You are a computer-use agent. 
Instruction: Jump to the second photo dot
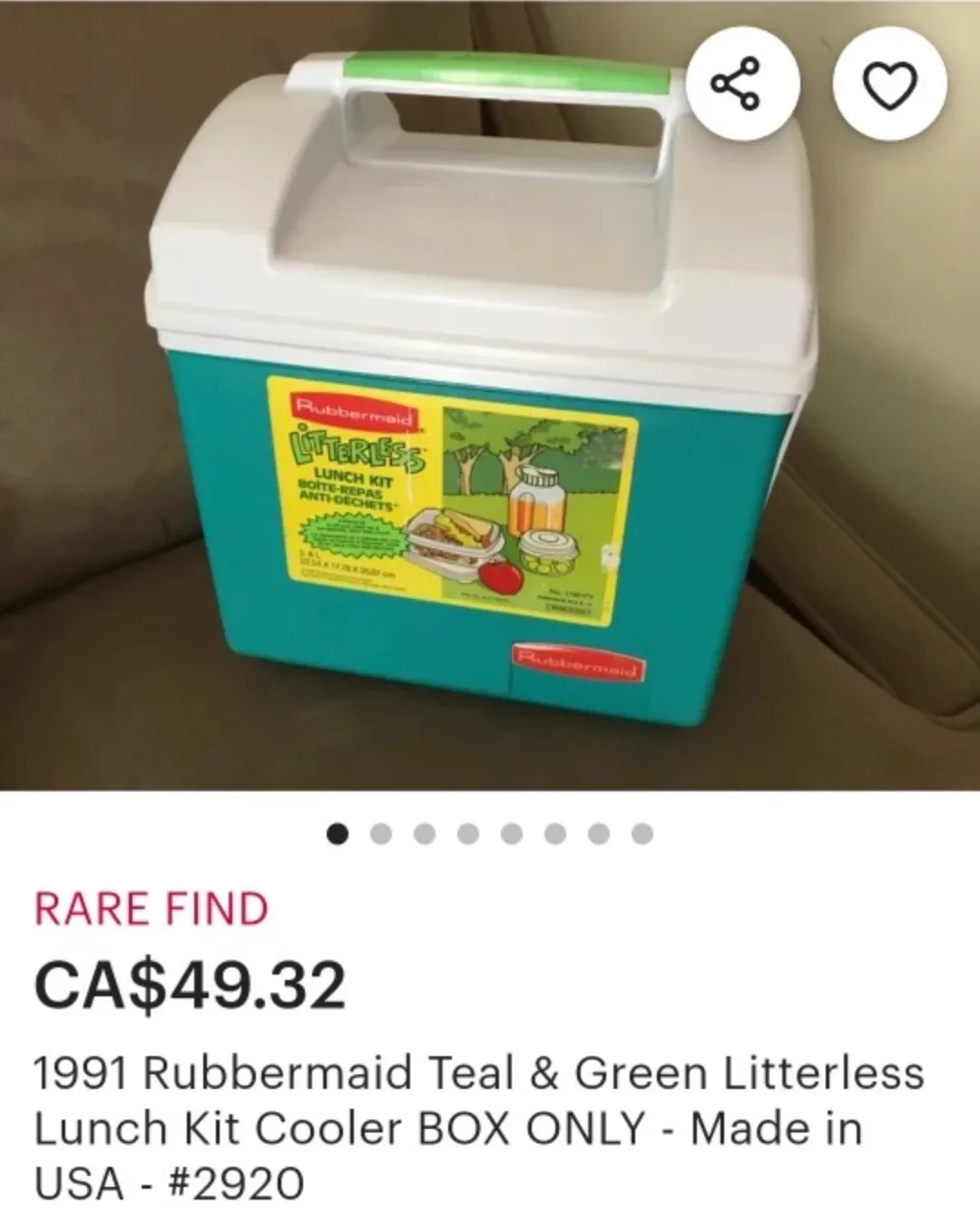pos(379,828)
